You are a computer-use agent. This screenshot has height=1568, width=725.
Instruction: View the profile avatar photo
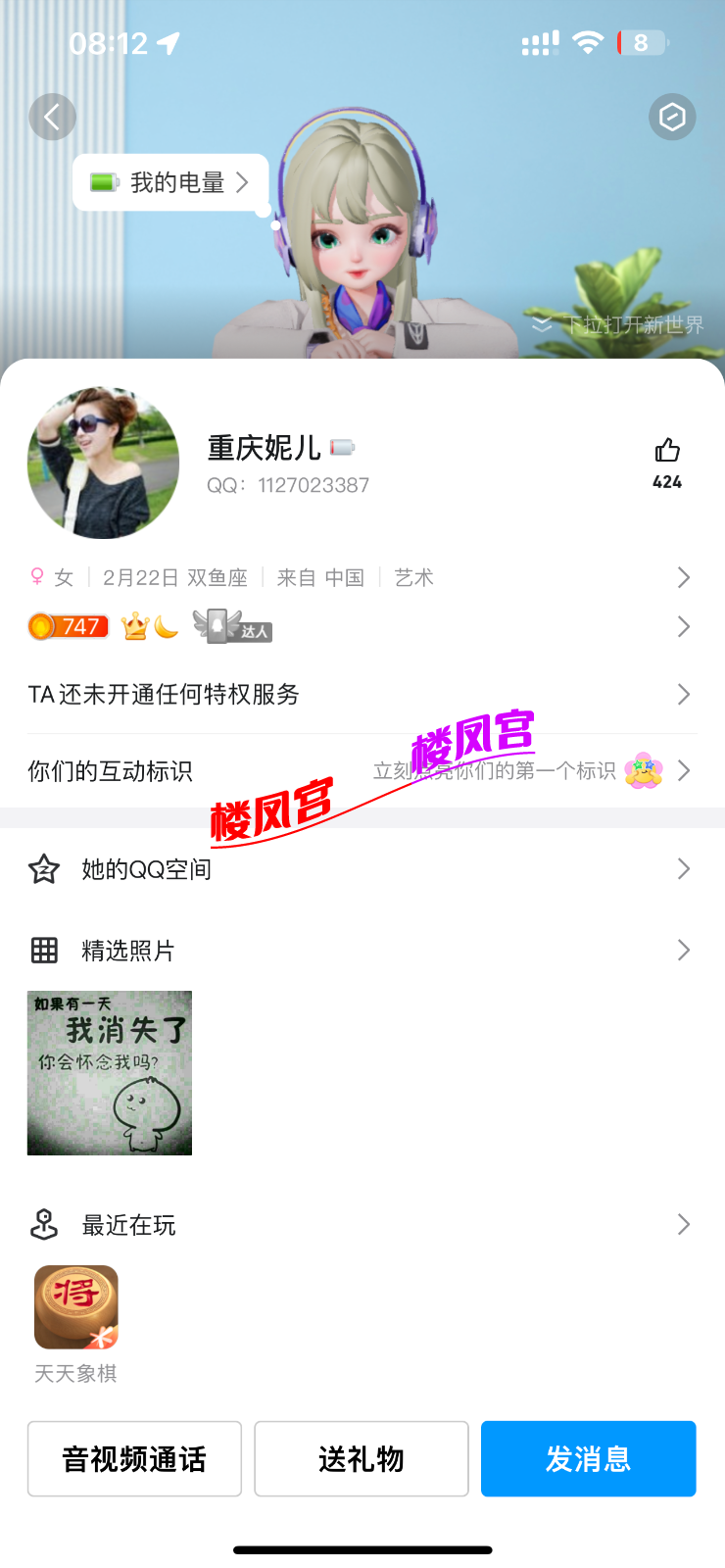pos(104,463)
